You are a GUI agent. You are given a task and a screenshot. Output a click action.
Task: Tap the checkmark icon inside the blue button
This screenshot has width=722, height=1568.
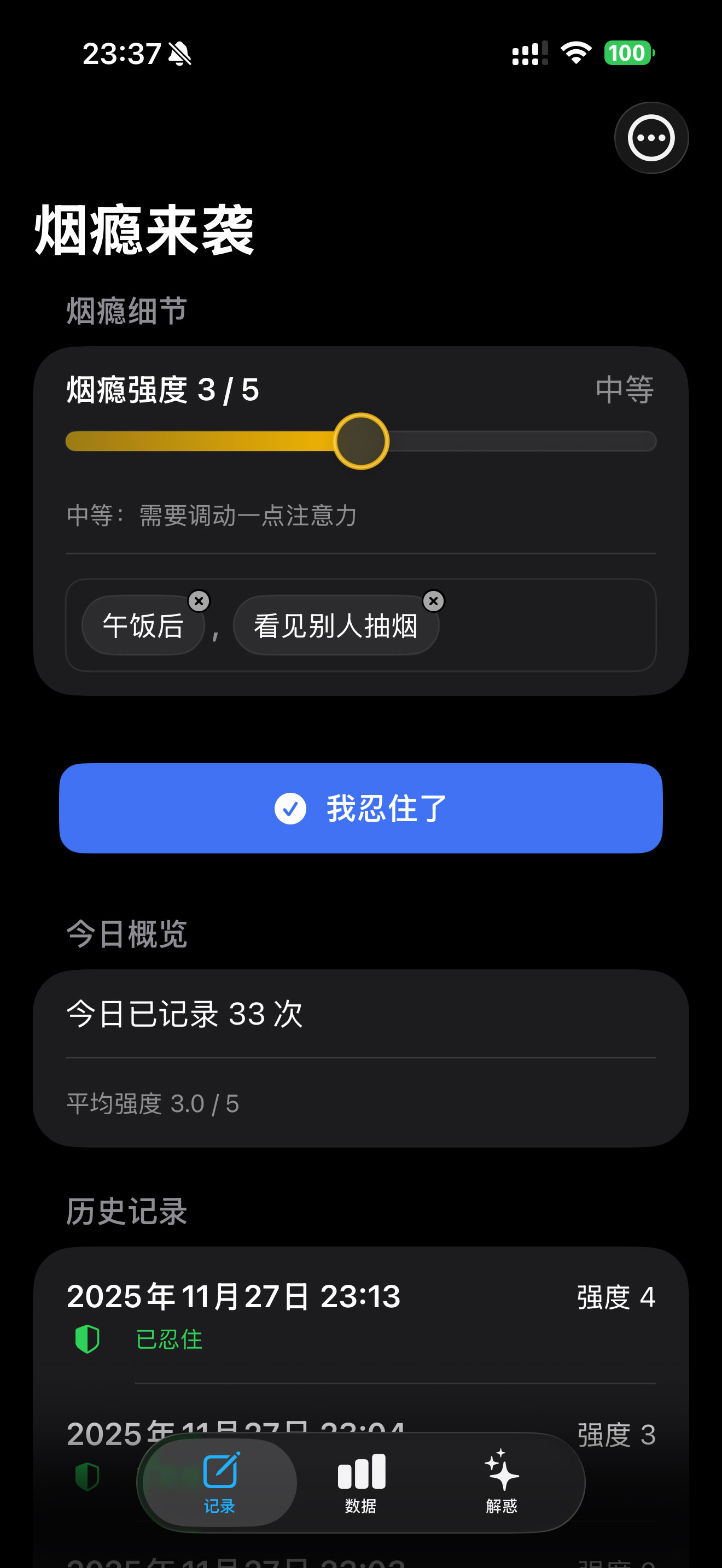[x=292, y=808]
